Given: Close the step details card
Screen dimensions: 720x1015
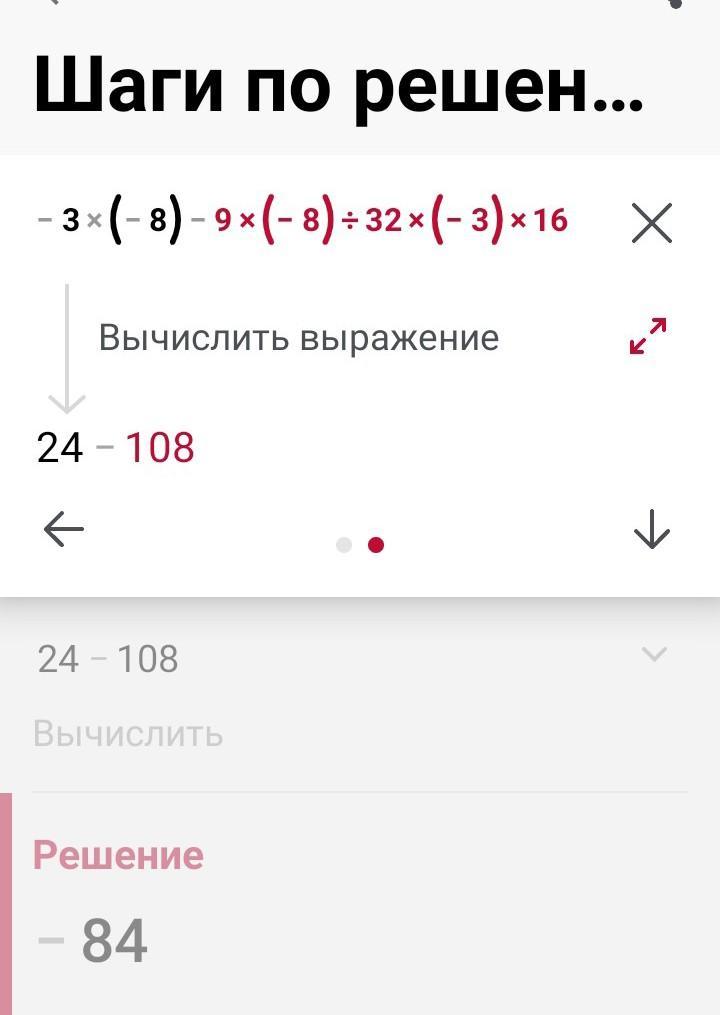Looking at the screenshot, I should pyautogui.click(x=652, y=222).
